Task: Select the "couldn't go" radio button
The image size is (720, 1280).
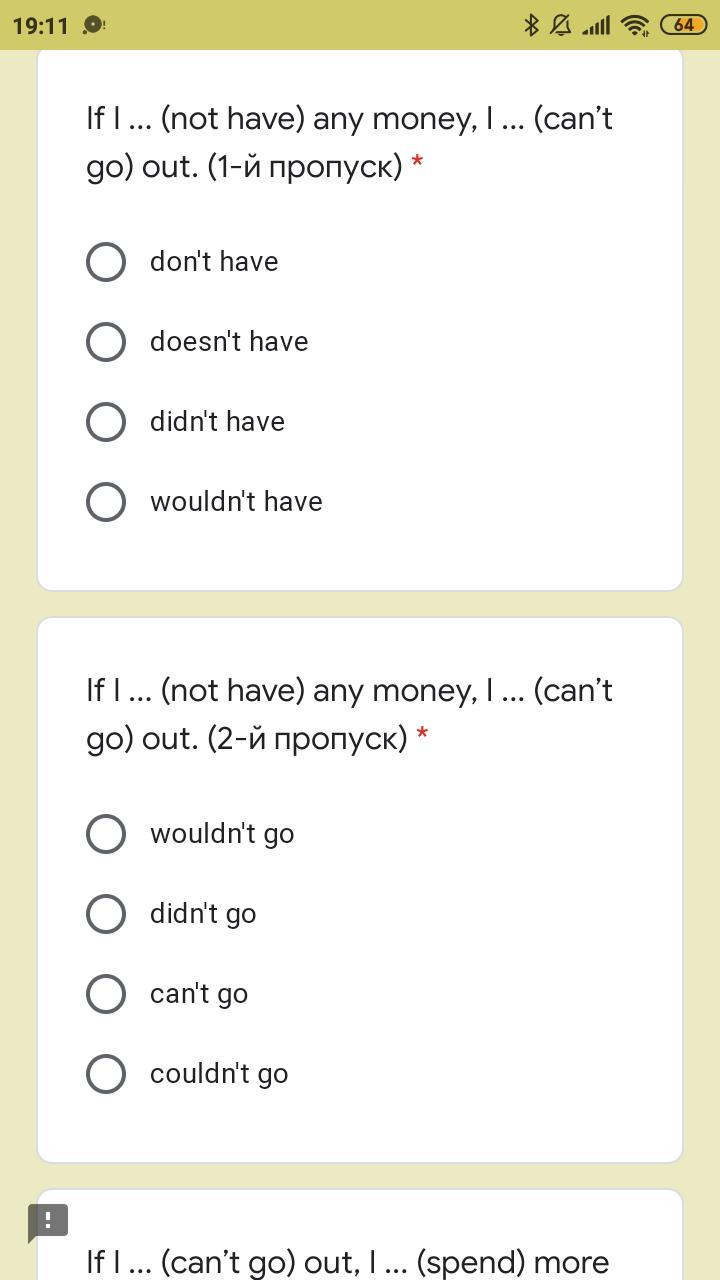Action: click(106, 1074)
